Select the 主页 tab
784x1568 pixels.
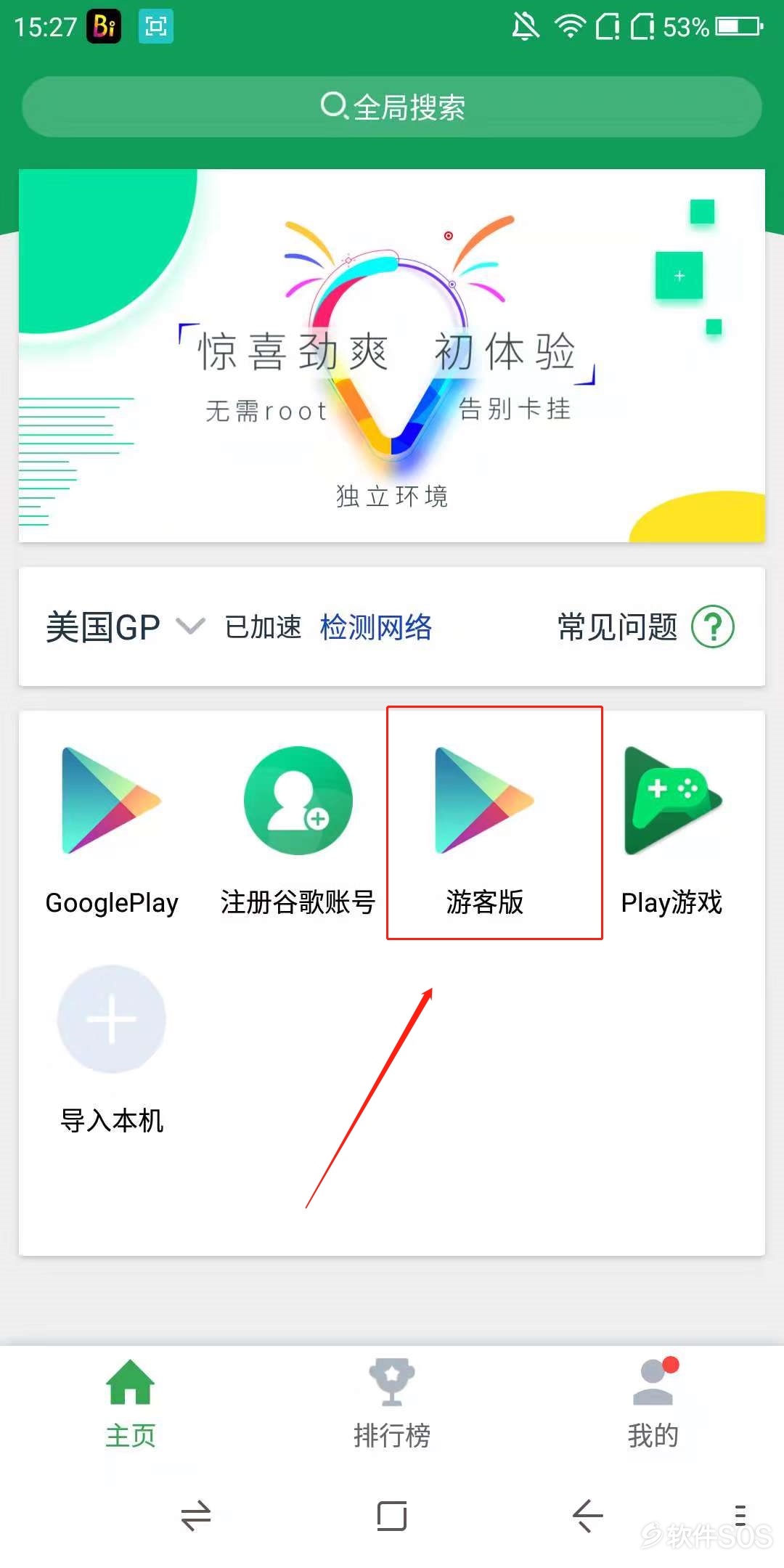coord(131,1402)
